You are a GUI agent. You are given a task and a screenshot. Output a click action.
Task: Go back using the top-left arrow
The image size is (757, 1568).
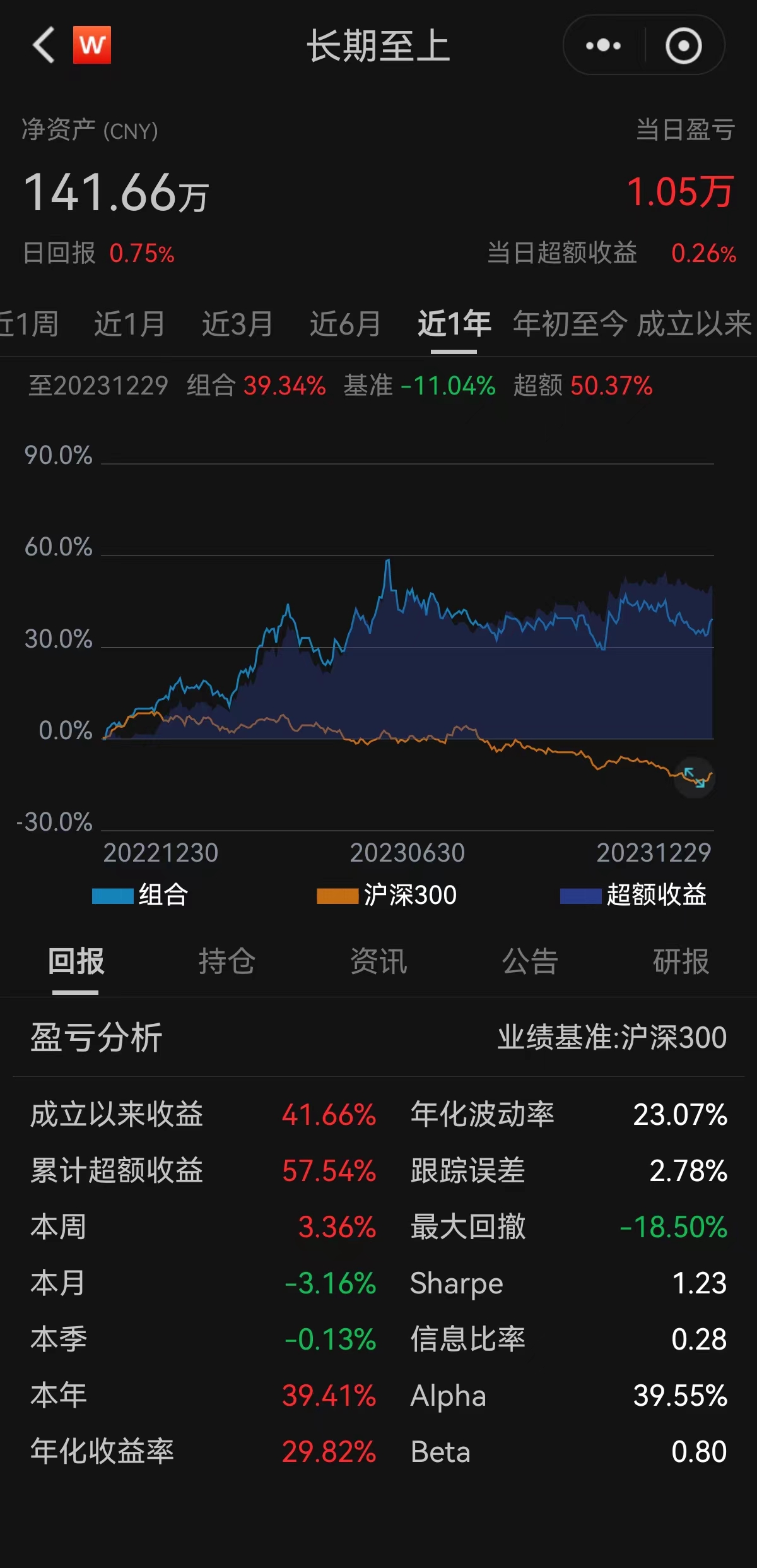click(x=44, y=45)
